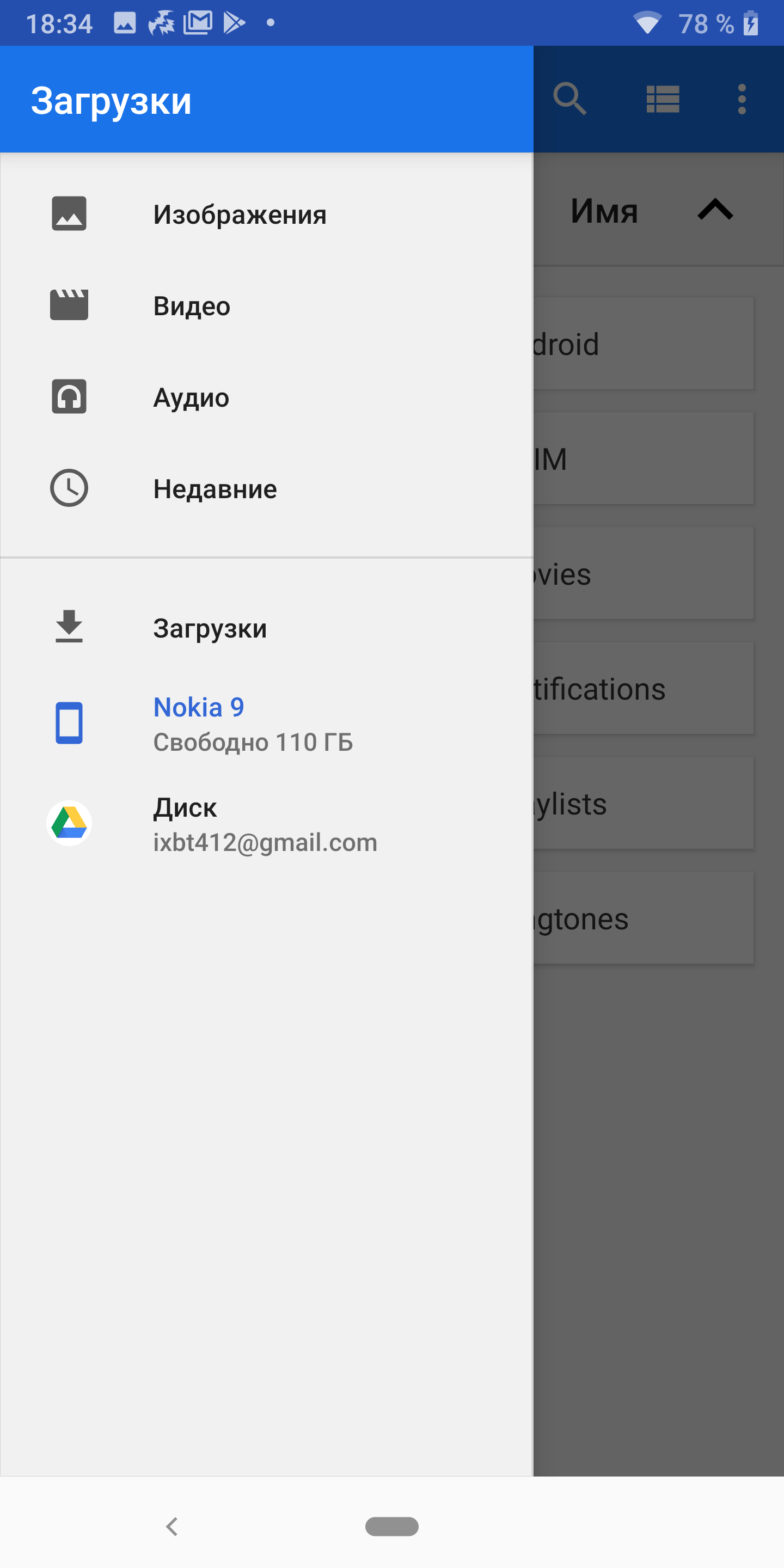784x1568 pixels.
Task: Tap the search magnifier icon
Action: click(x=569, y=99)
